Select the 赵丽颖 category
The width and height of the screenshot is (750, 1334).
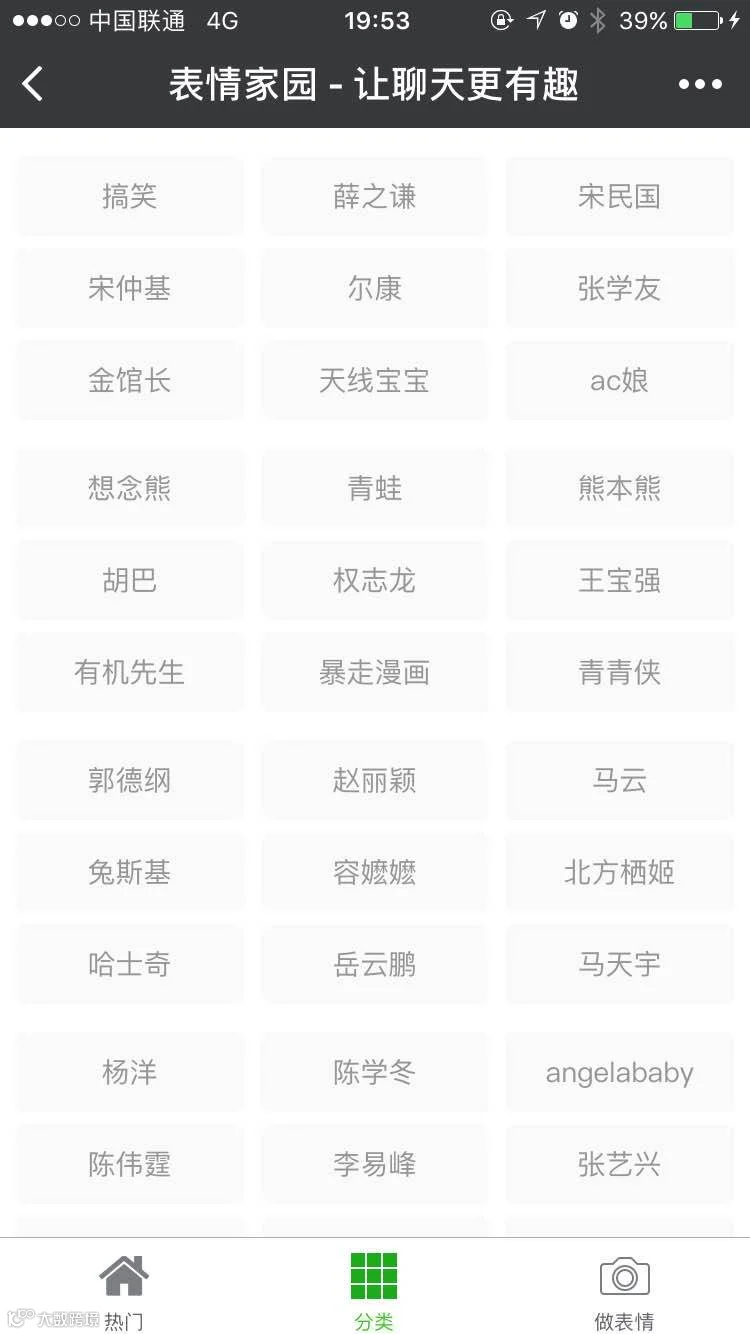[374, 780]
